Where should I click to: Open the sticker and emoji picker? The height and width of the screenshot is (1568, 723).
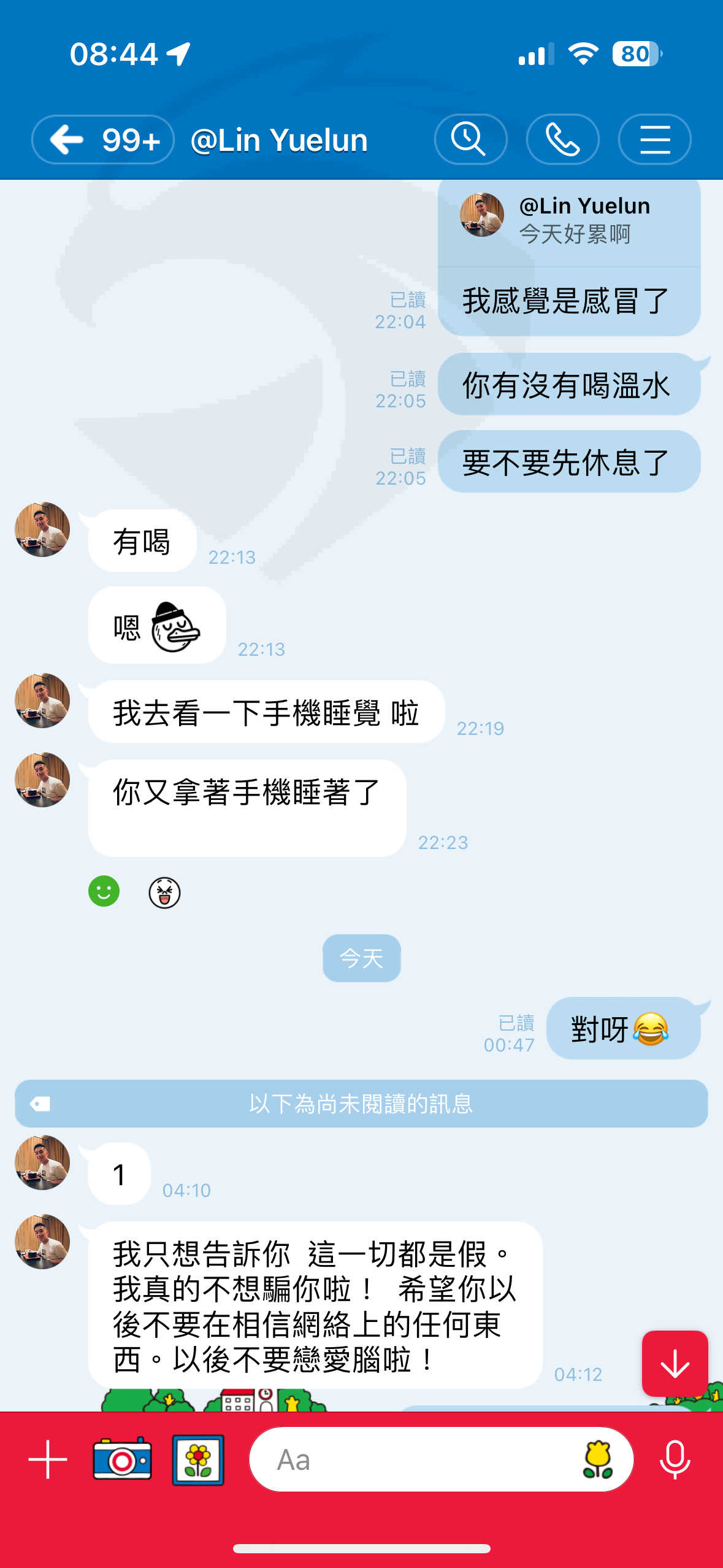pyautogui.click(x=598, y=1459)
